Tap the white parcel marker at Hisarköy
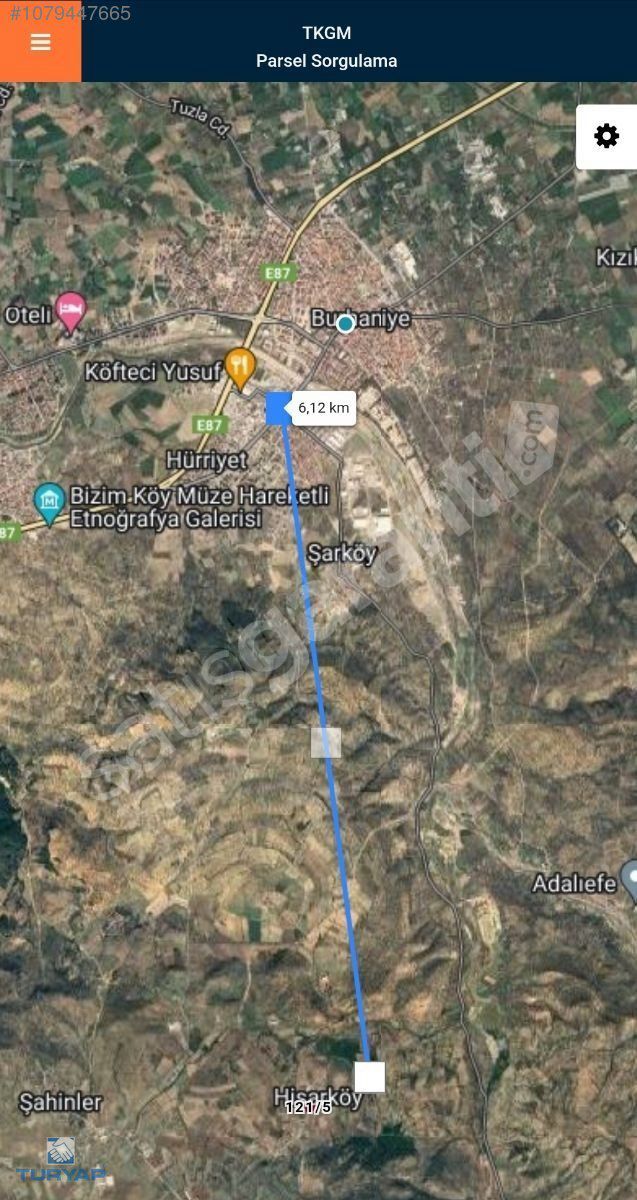 [369, 1076]
